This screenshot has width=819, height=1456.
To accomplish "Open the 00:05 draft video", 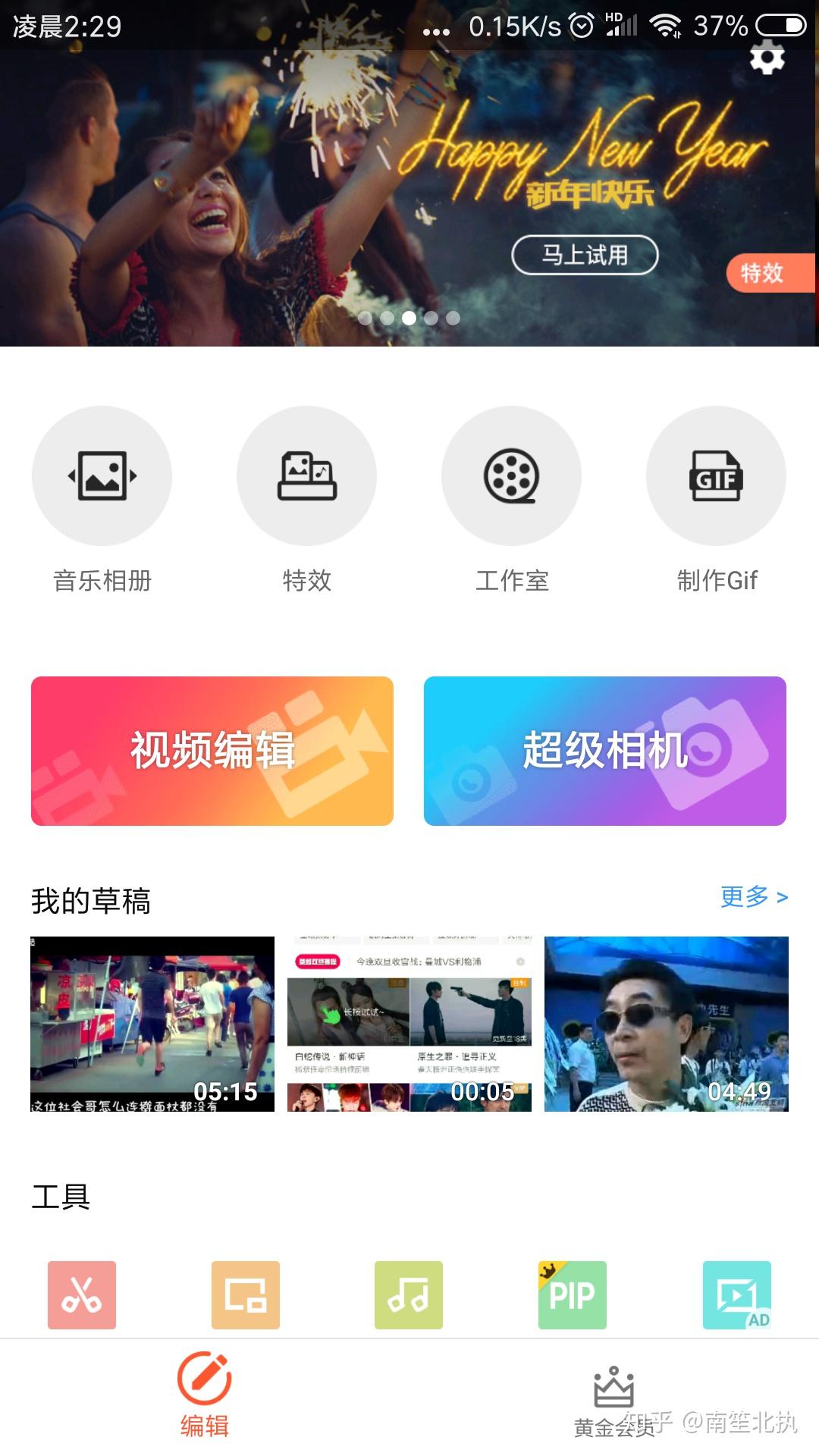I will click(409, 1024).
